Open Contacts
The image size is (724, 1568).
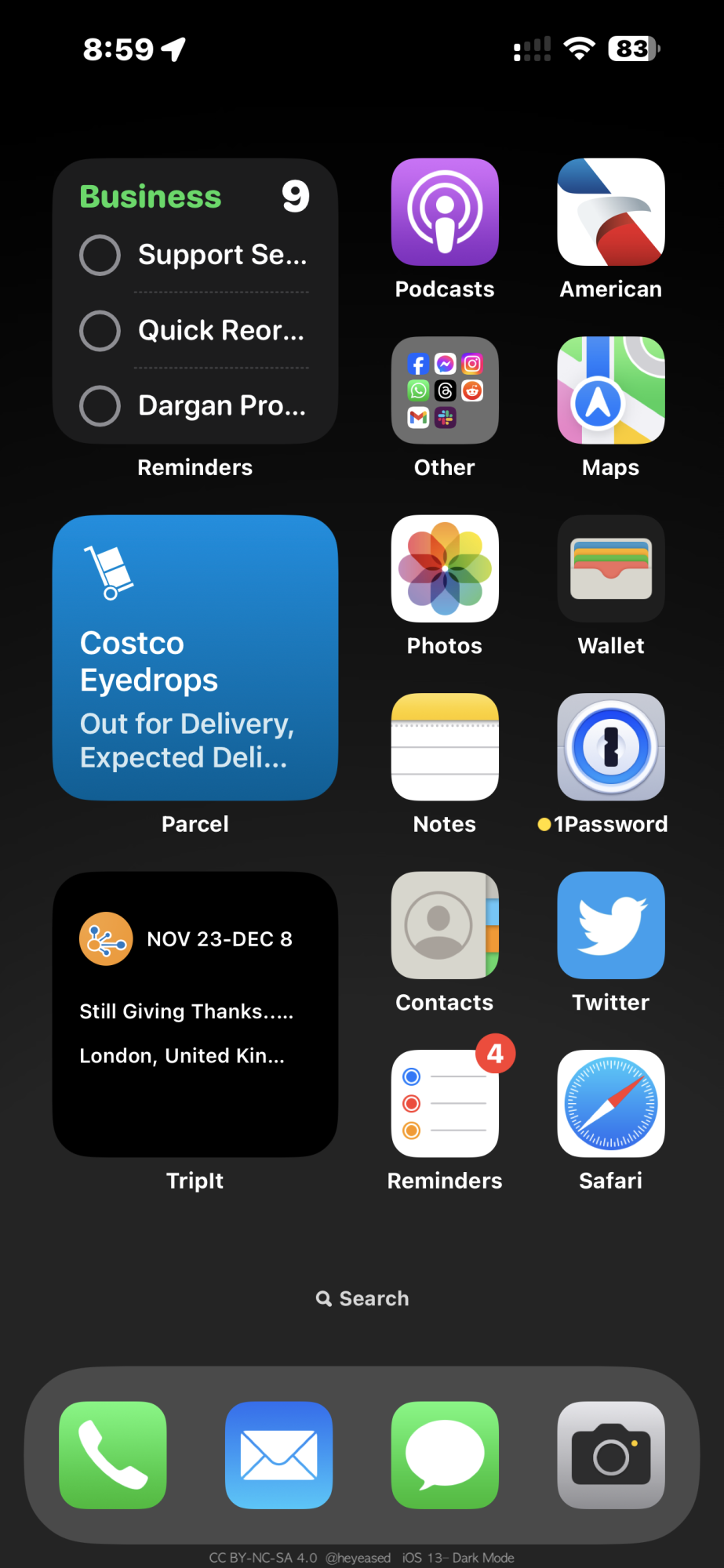pos(445,925)
